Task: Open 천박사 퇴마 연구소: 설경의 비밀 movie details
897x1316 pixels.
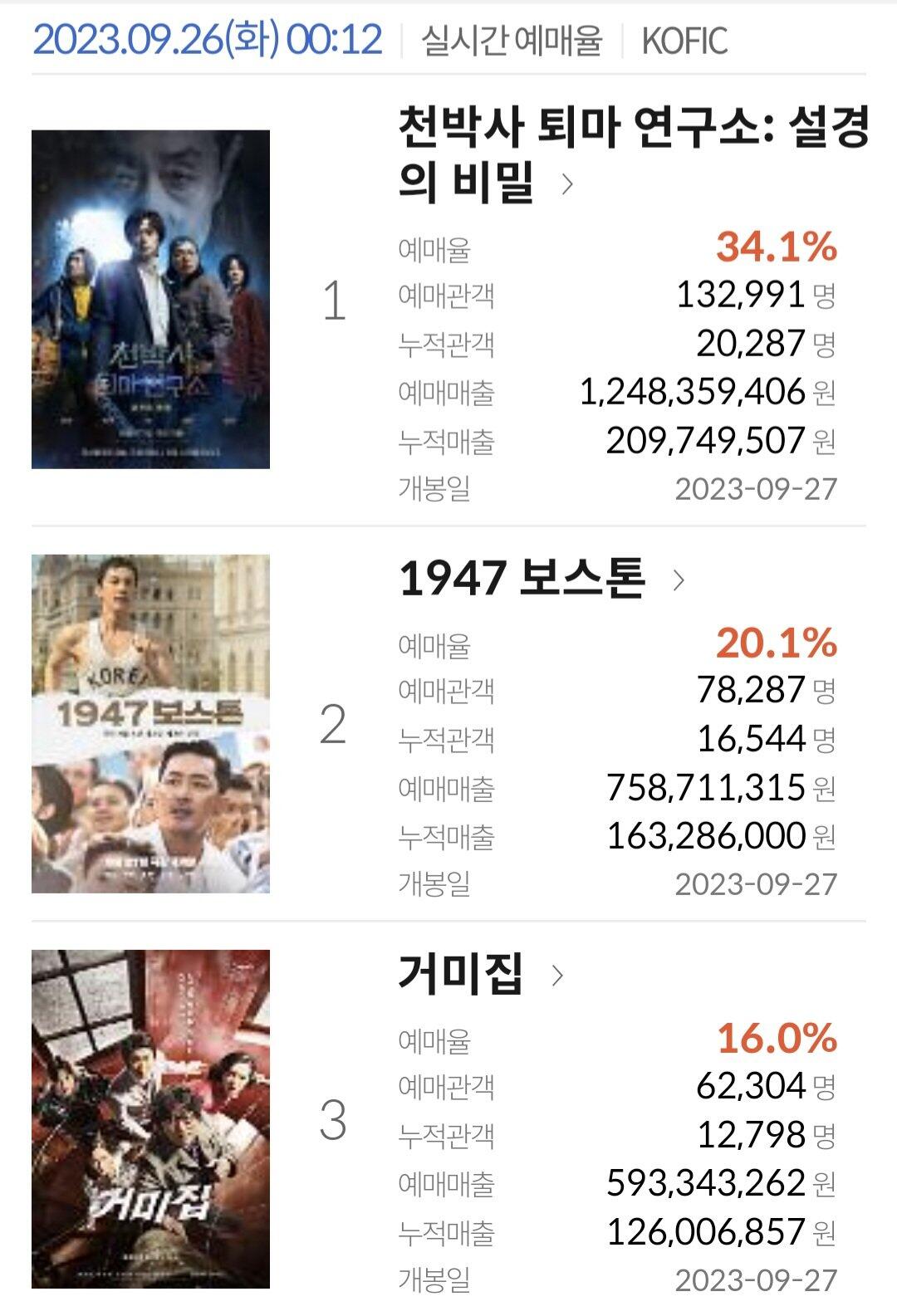Action: [633, 154]
